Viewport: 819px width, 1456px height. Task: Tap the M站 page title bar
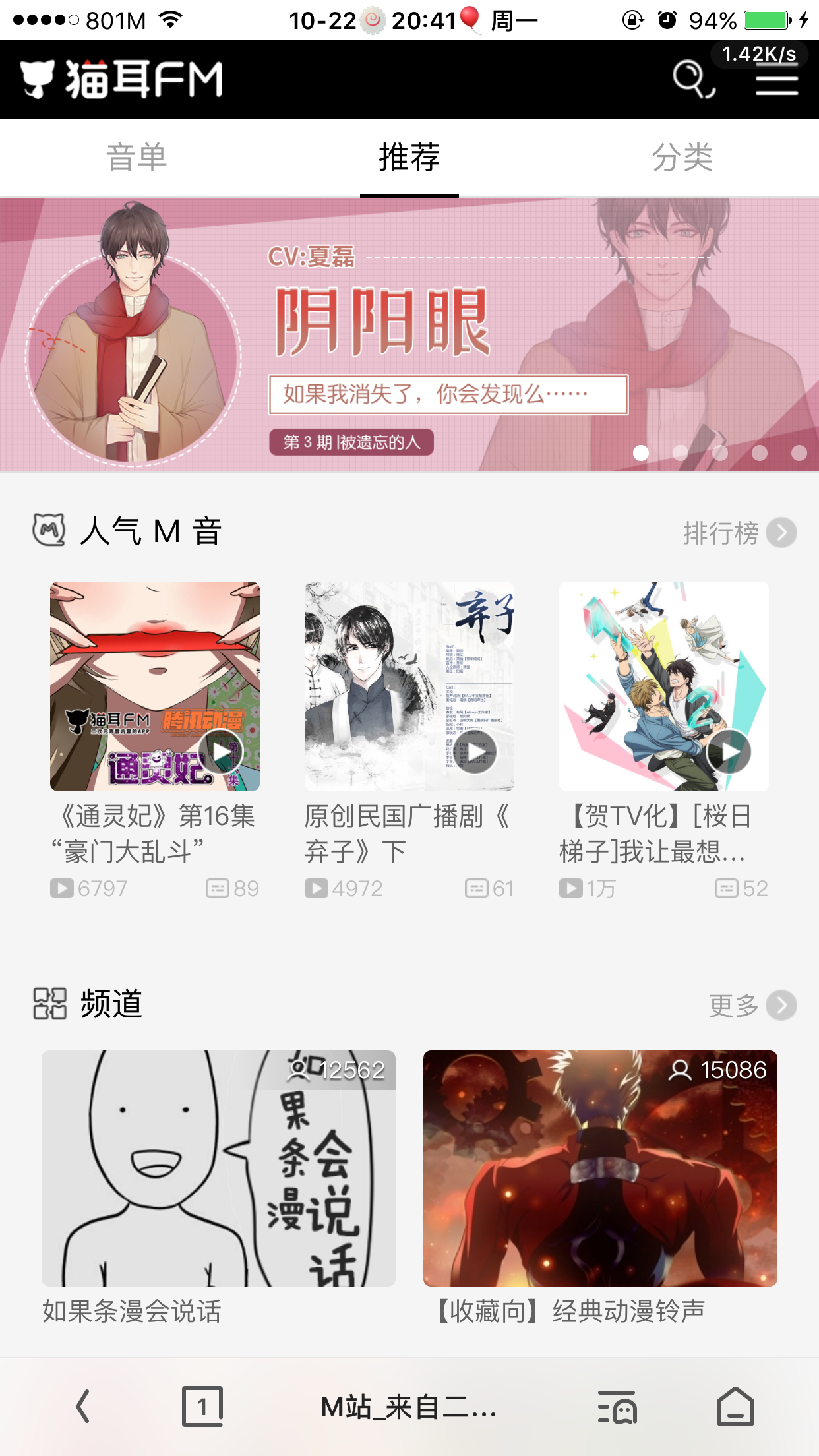[x=409, y=1408]
